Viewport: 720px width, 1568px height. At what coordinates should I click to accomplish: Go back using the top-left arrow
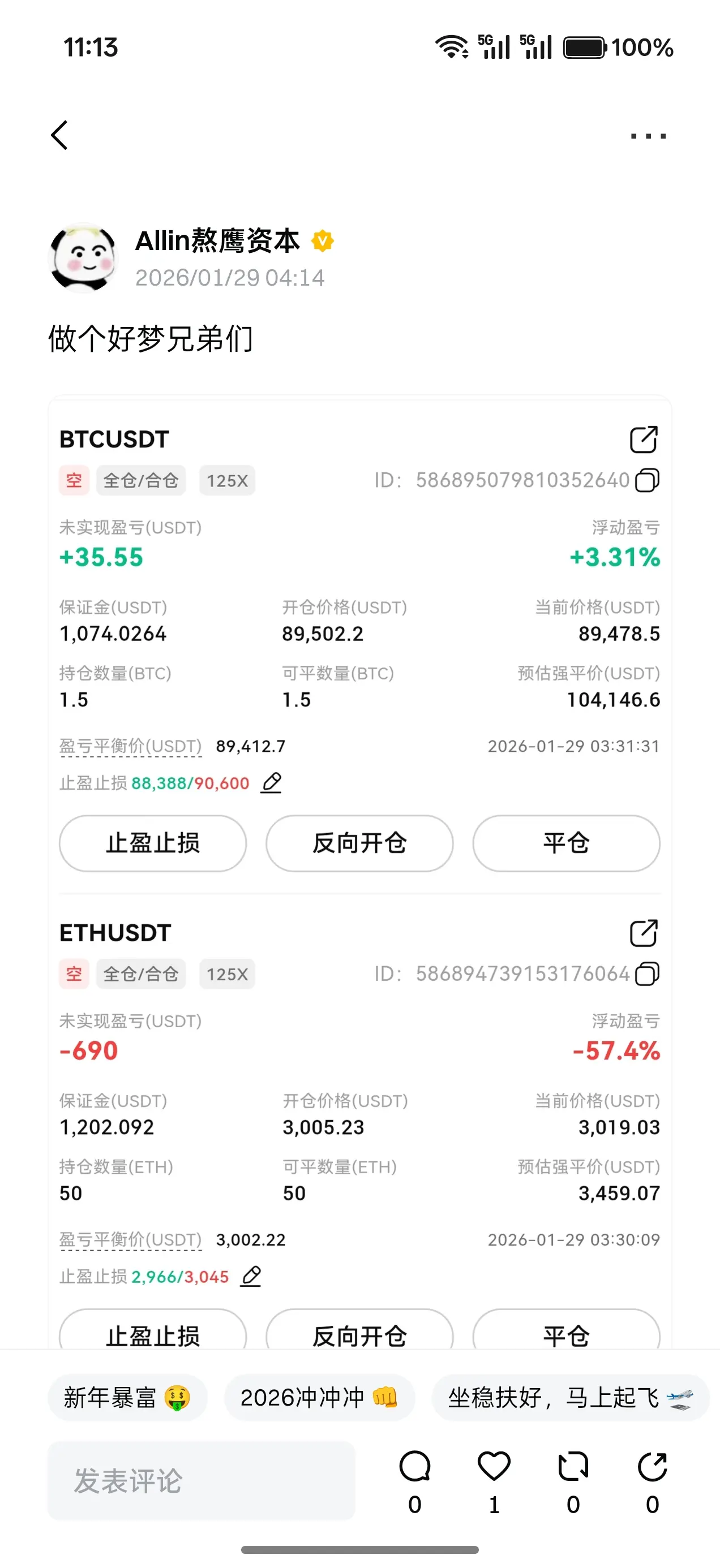[x=59, y=135]
